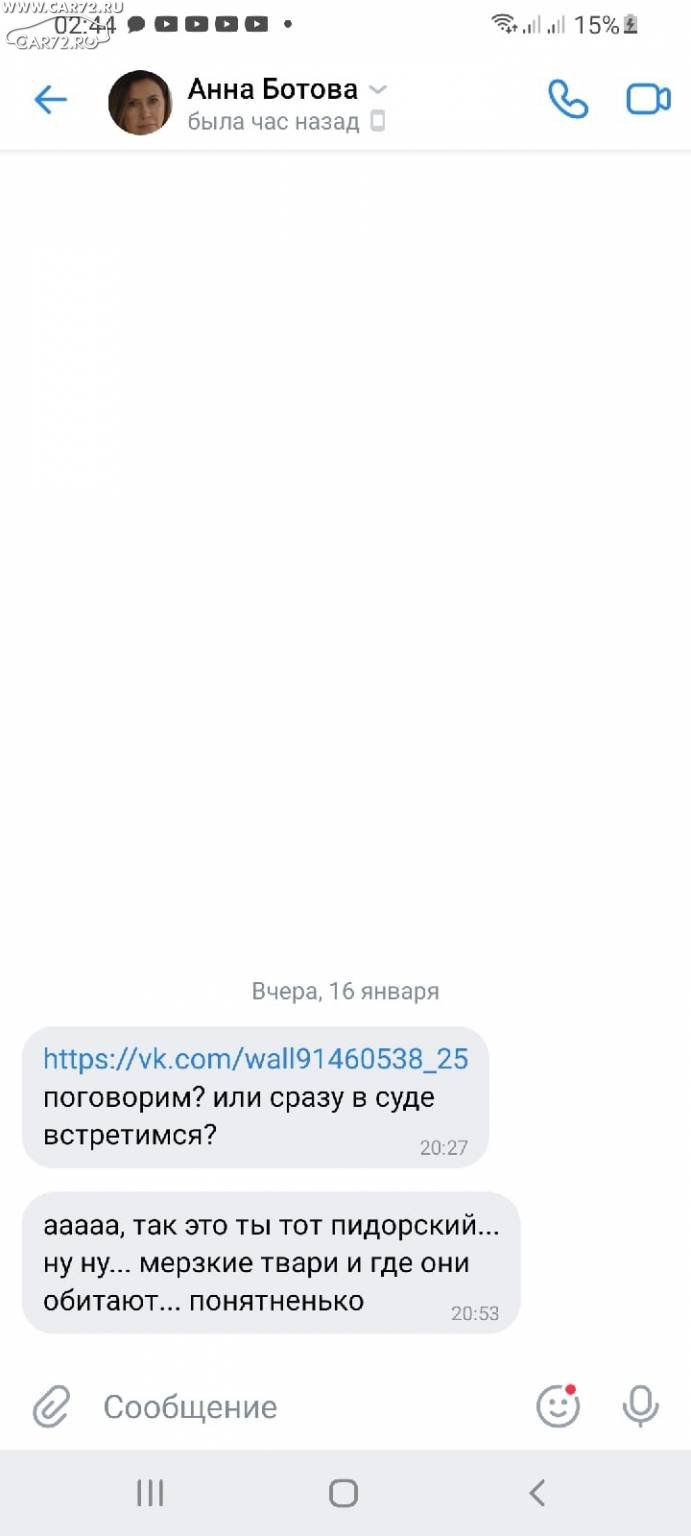Viewport: 691px width, 1536px height.
Task: Open recent apps from navigation bar
Action: click(x=150, y=1494)
